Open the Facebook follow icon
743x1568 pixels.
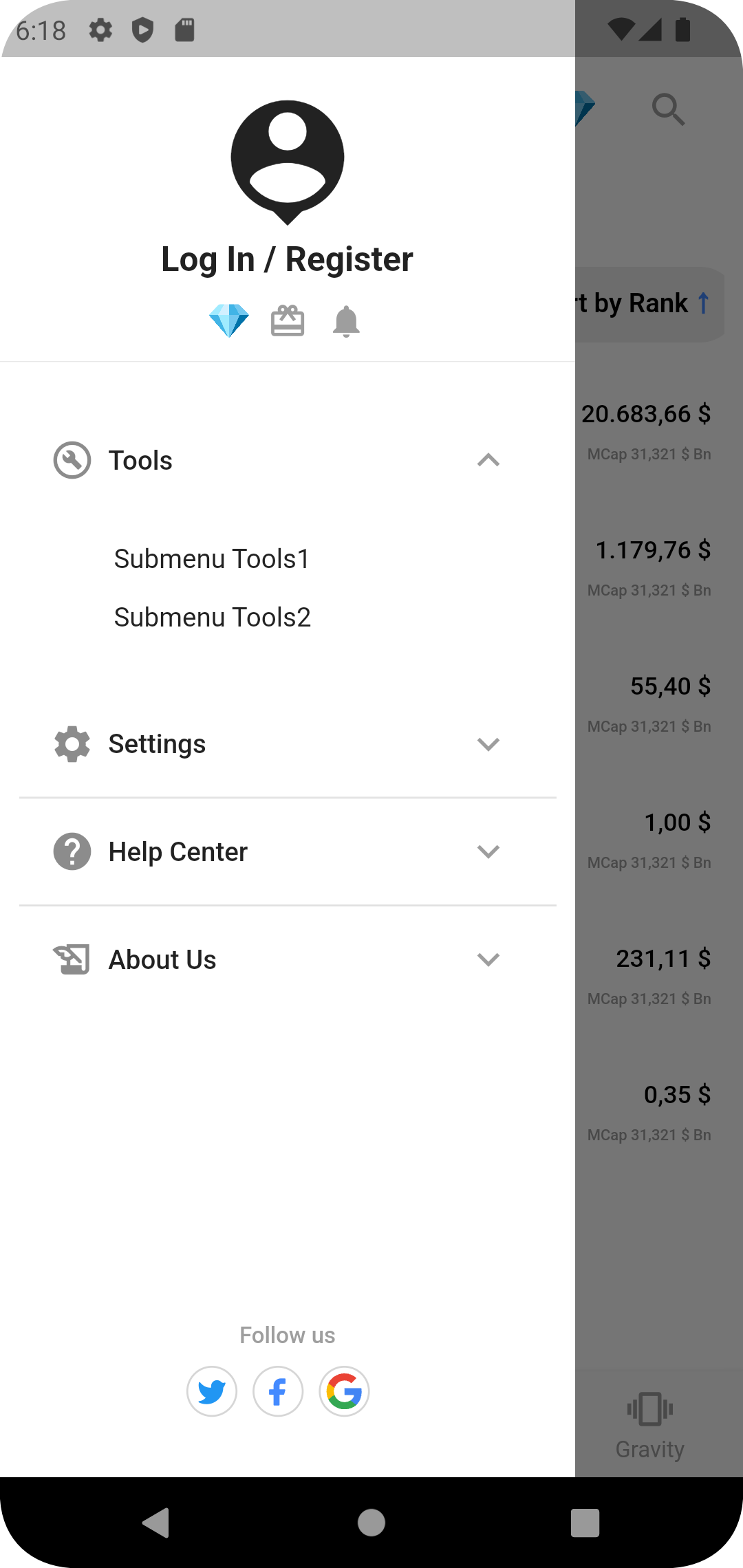point(277,1391)
